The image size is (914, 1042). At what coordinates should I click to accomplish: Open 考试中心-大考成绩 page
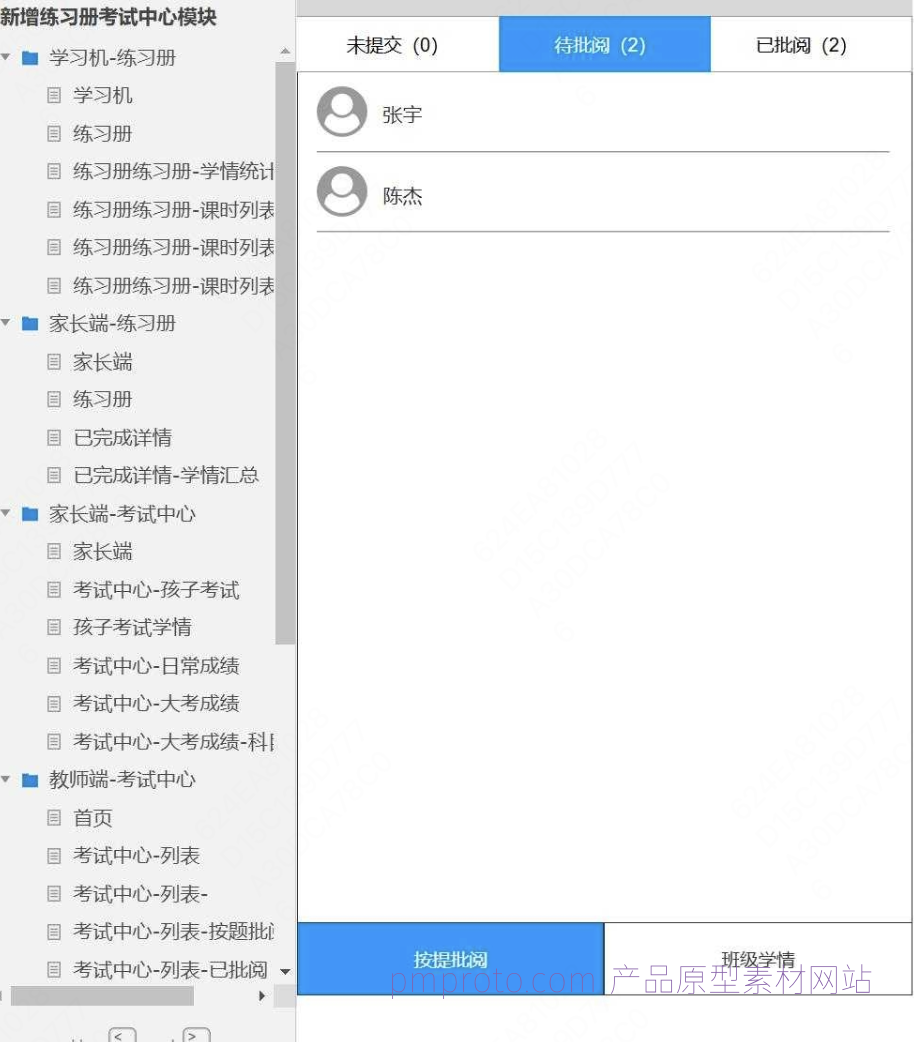(155, 704)
